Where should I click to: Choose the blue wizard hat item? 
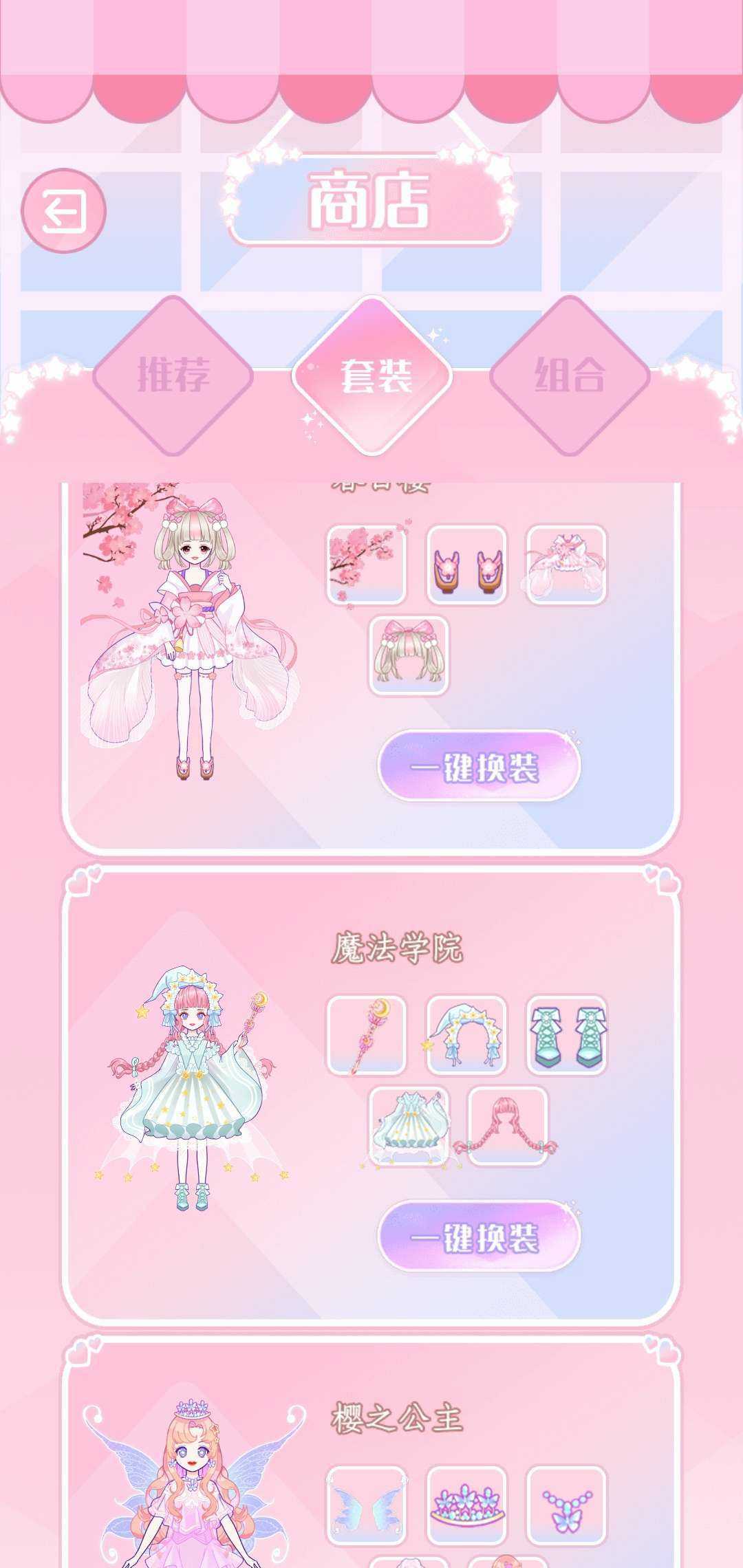click(466, 1035)
